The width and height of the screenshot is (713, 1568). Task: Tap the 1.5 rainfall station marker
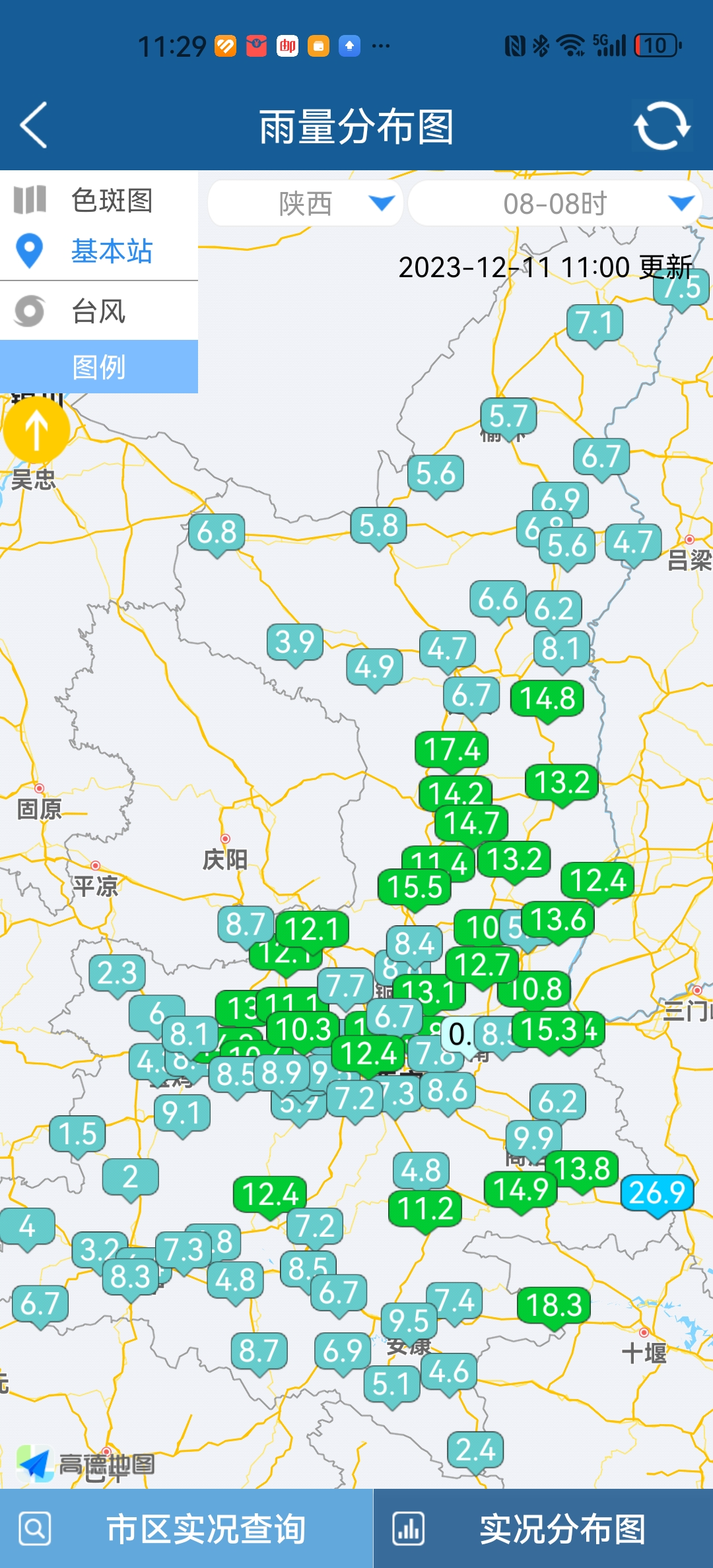point(77,1135)
